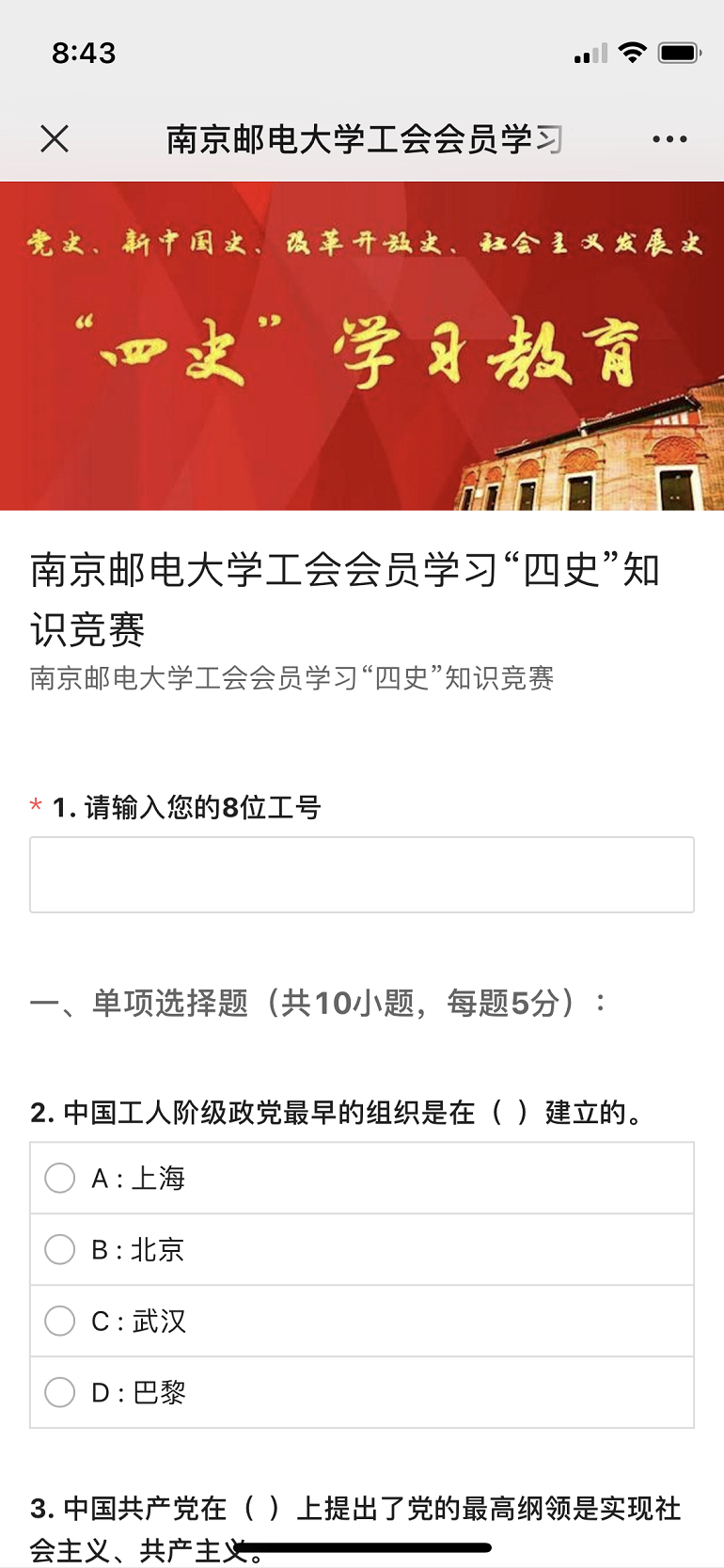Mark D: 巴黎 as the answer to question 2

60,1392
